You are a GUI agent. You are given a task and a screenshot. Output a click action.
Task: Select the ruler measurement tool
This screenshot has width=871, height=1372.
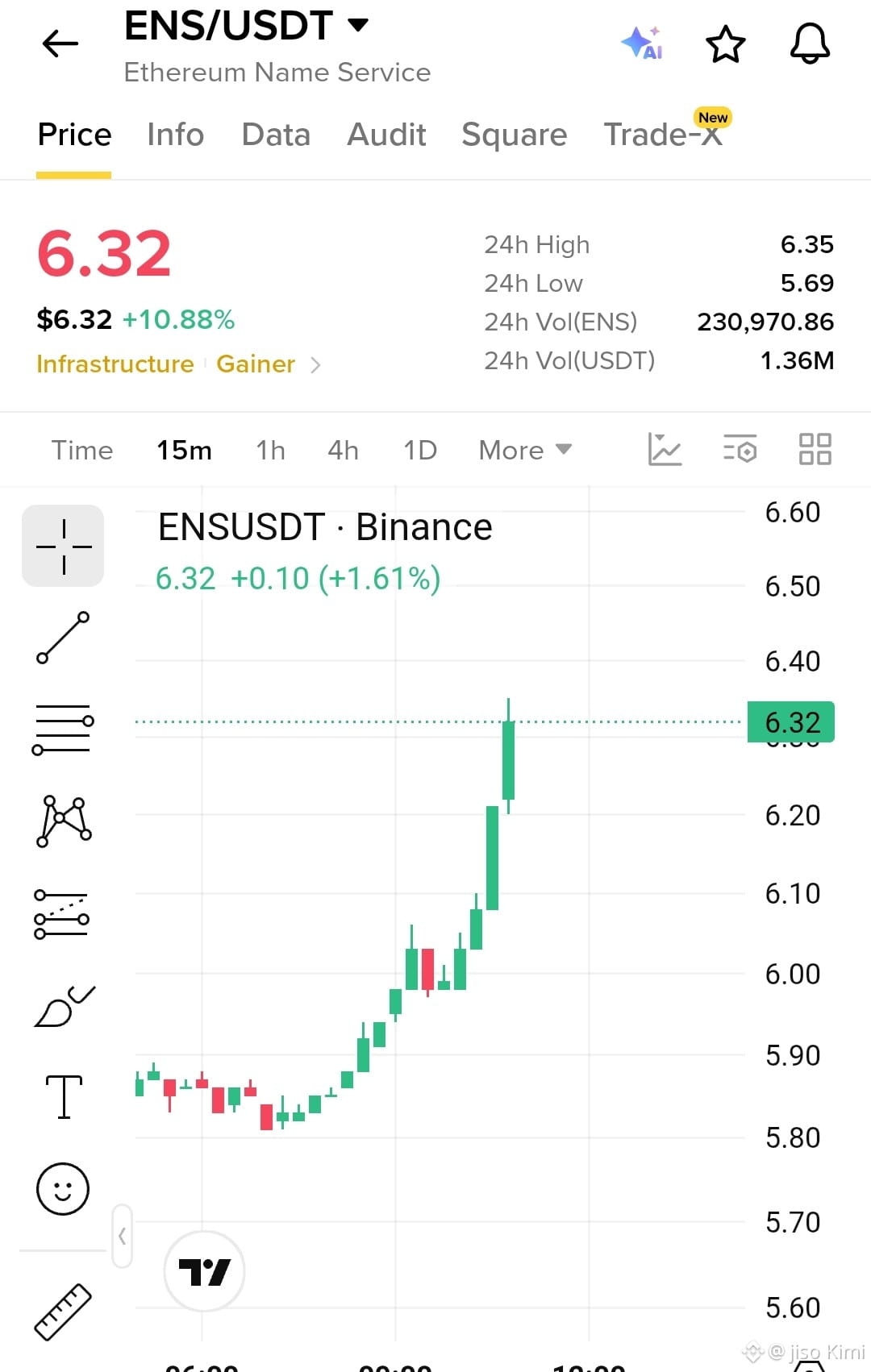63,1312
